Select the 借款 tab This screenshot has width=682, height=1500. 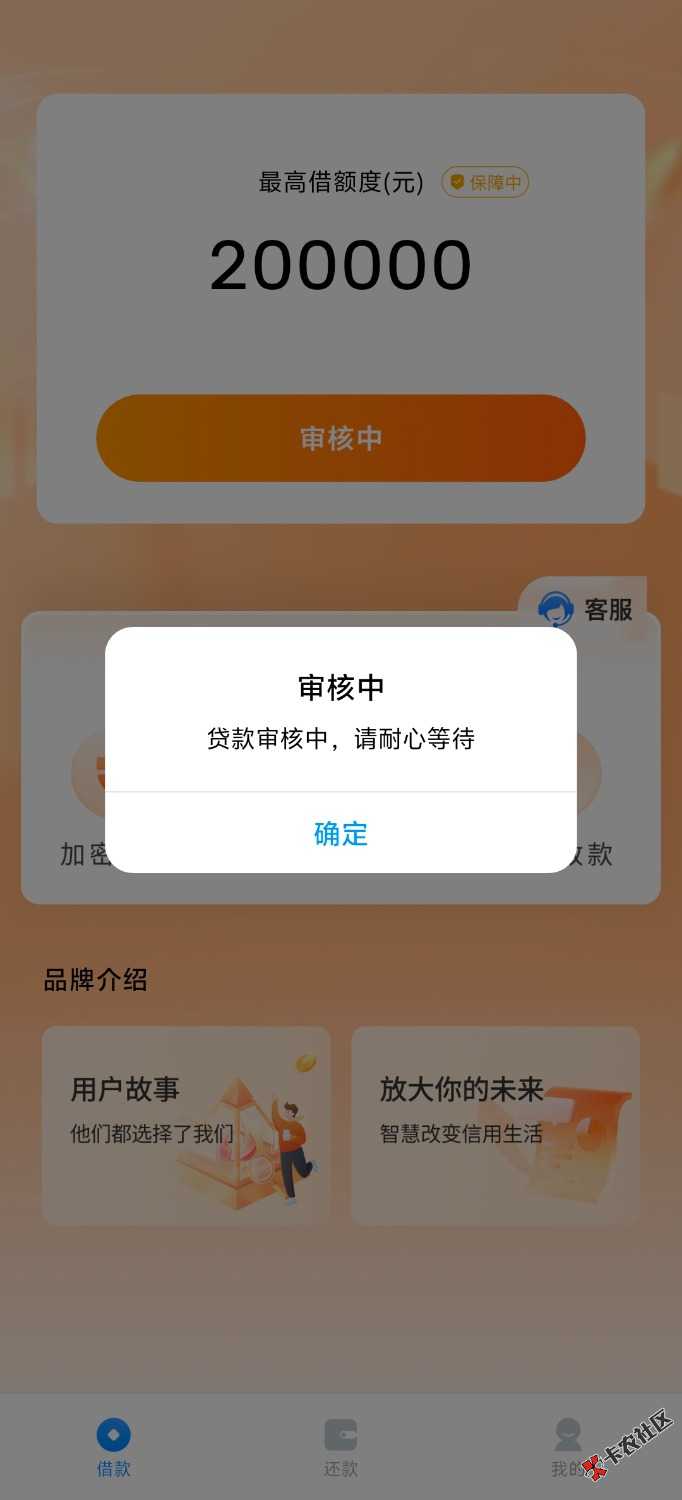[114, 1448]
